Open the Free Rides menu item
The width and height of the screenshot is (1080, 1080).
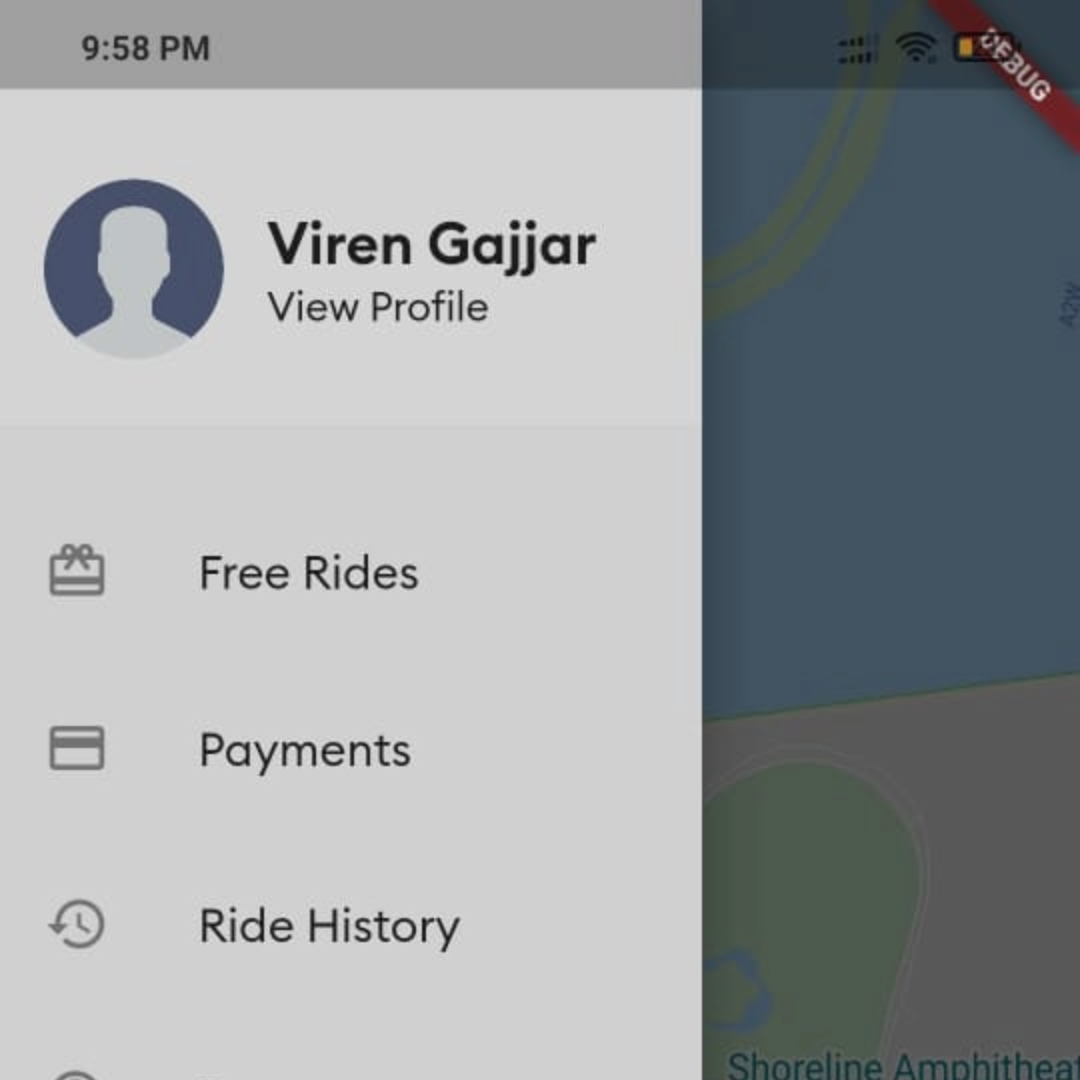[x=308, y=573]
